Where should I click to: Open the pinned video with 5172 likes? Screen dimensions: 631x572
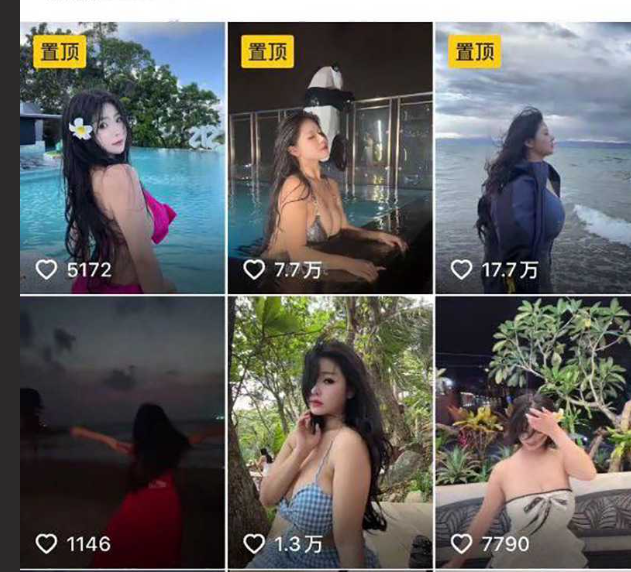[x=122, y=160]
